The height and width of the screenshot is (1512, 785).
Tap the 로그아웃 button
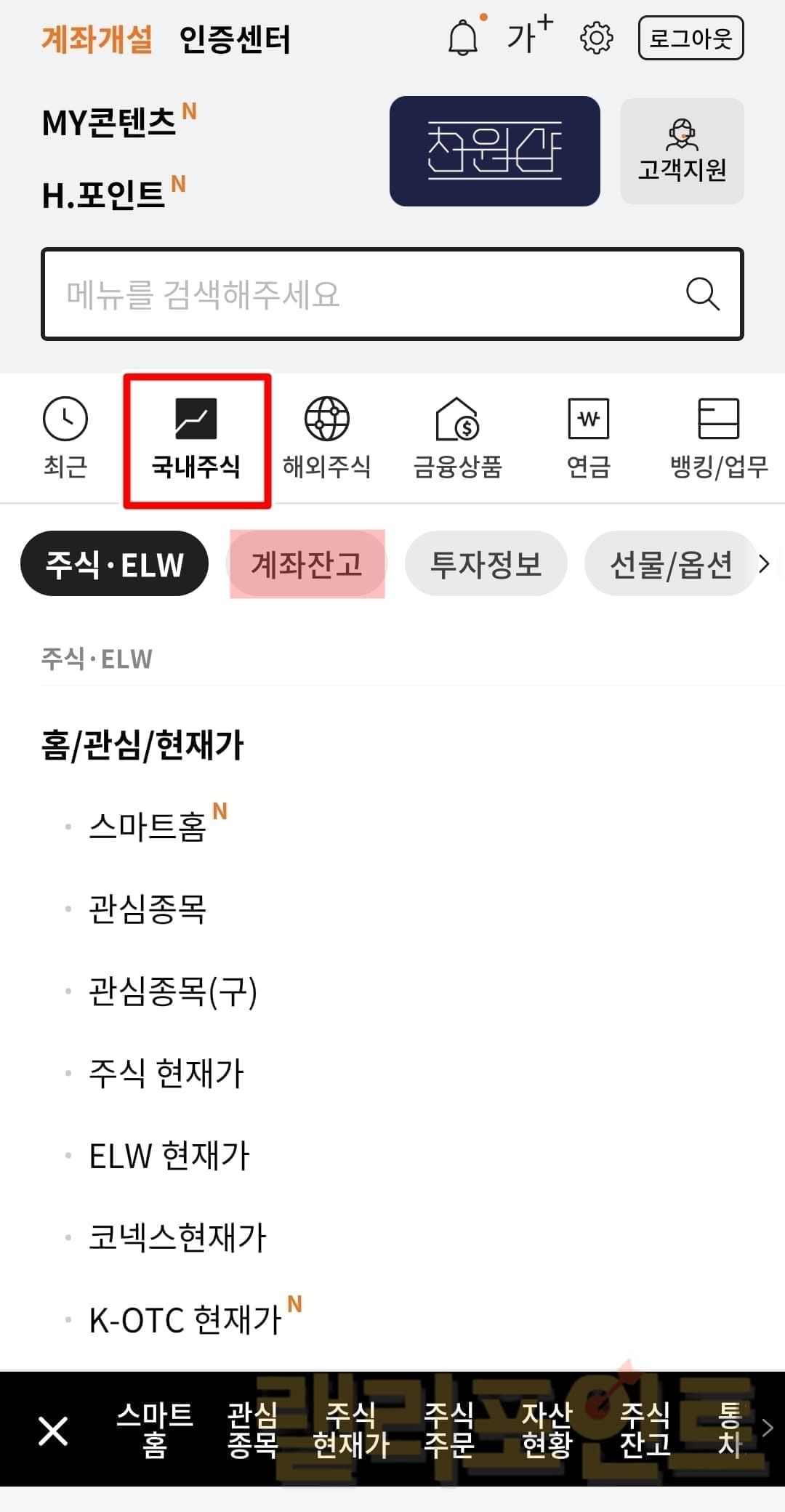691,38
